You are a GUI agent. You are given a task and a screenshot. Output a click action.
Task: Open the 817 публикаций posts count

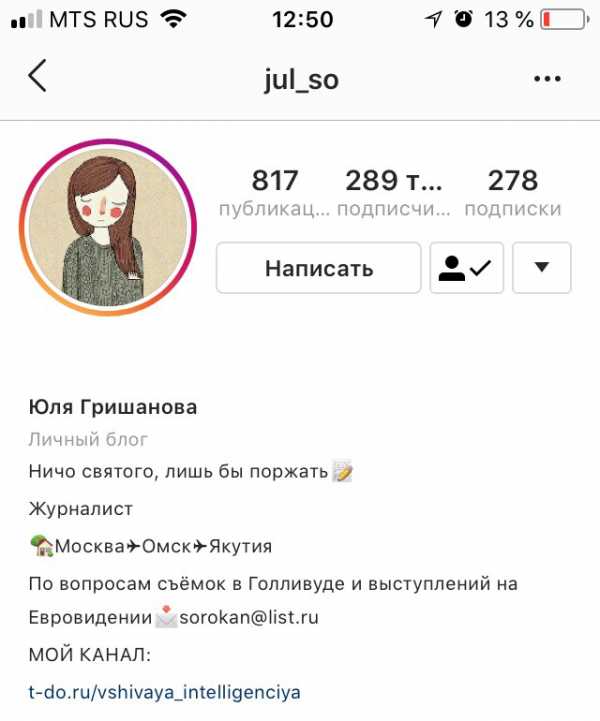(275, 192)
